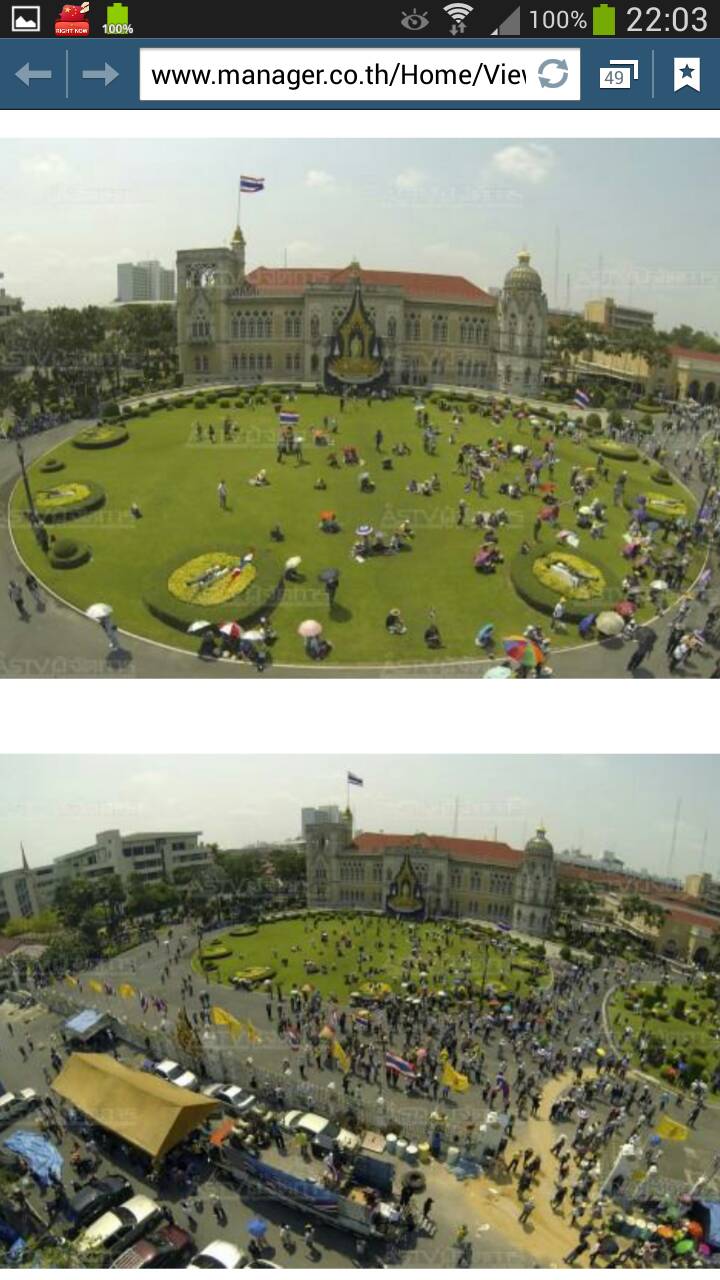Open the browser bookmarks star
This screenshot has height=1280, width=720.
click(686, 74)
